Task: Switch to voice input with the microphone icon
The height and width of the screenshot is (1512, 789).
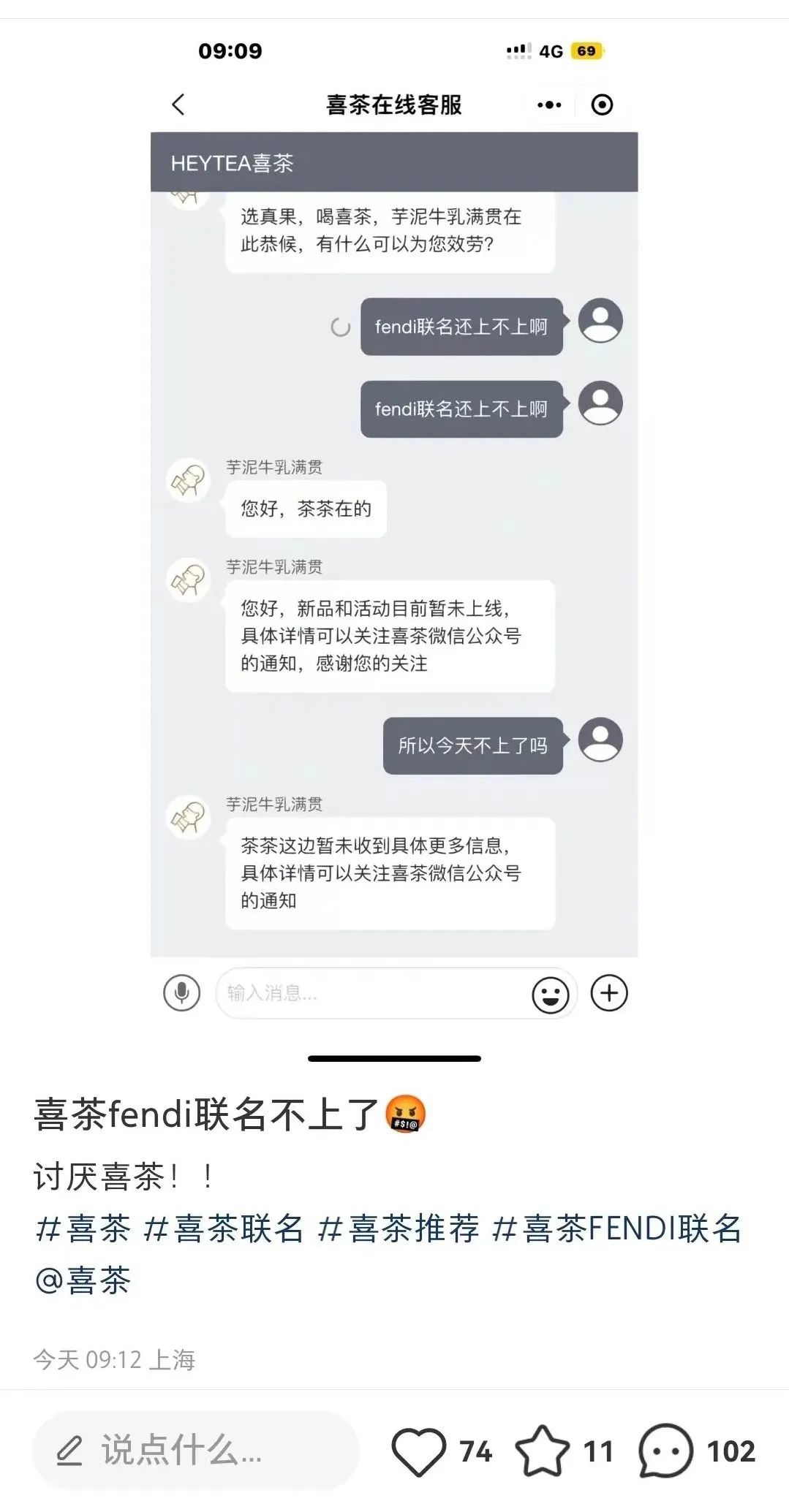Action: pyautogui.click(x=181, y=994)
